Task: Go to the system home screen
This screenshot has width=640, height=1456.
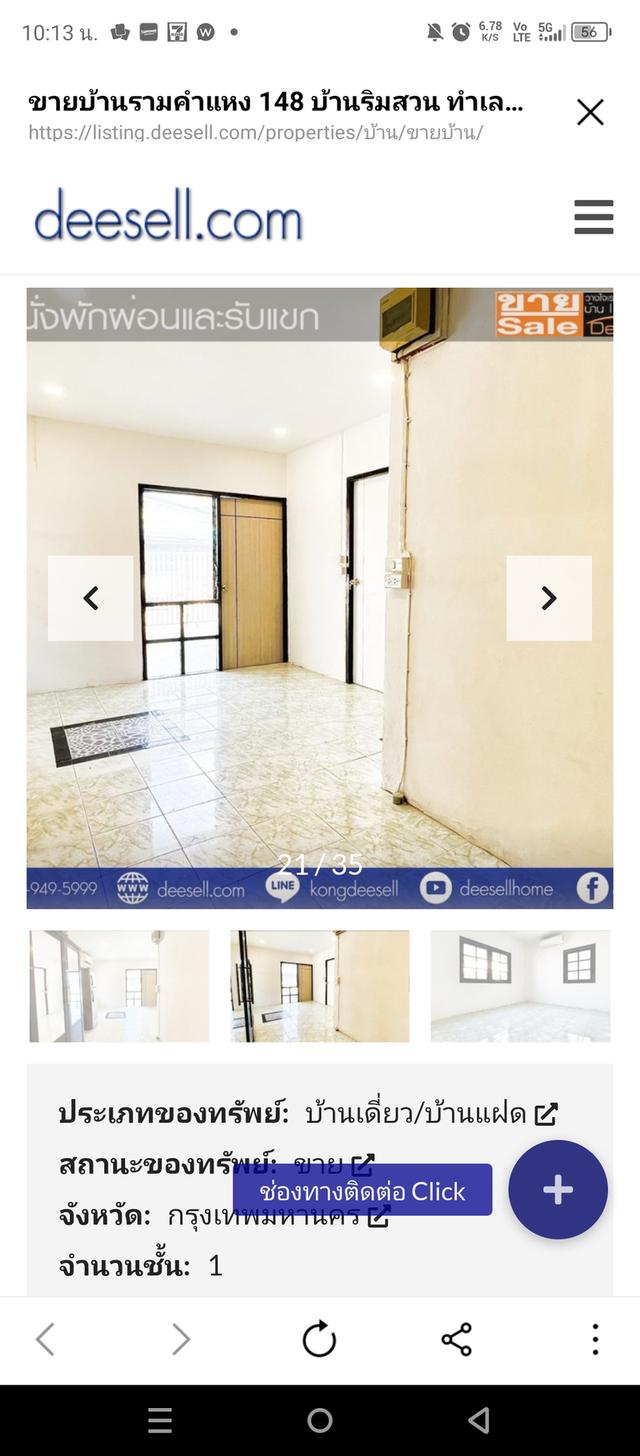Action: tap(320, 1420)
